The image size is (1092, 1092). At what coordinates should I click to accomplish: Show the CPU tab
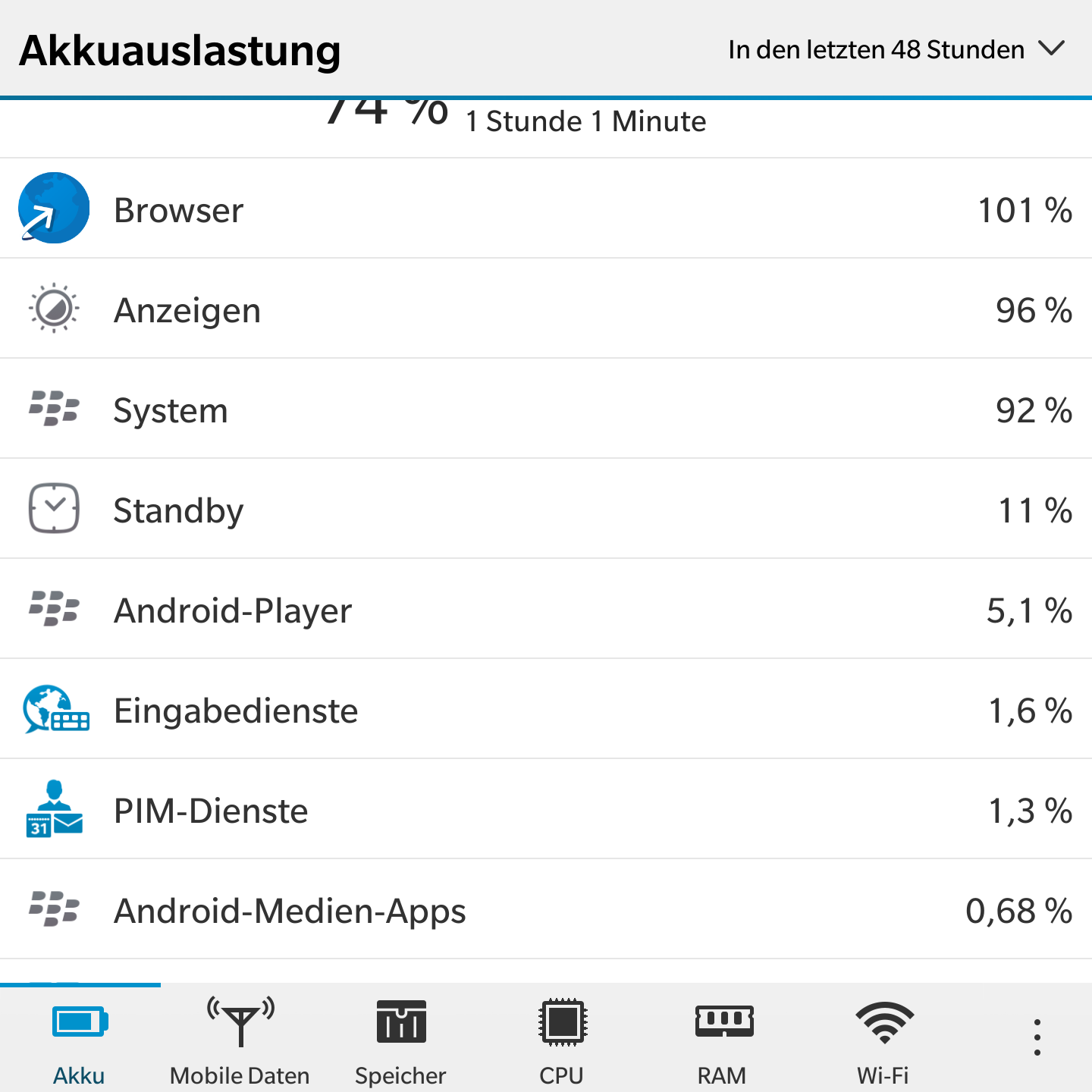pos(561,1039)
